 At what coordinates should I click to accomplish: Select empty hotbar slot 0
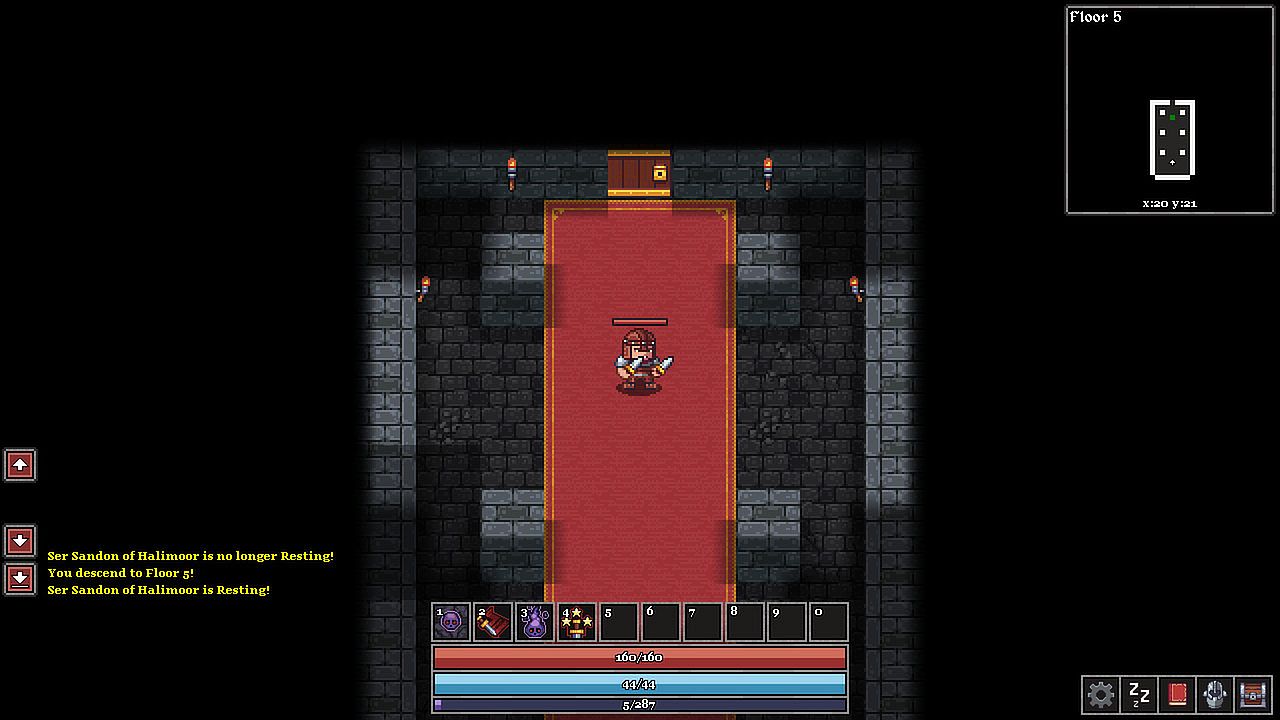(x=829, y=622)
